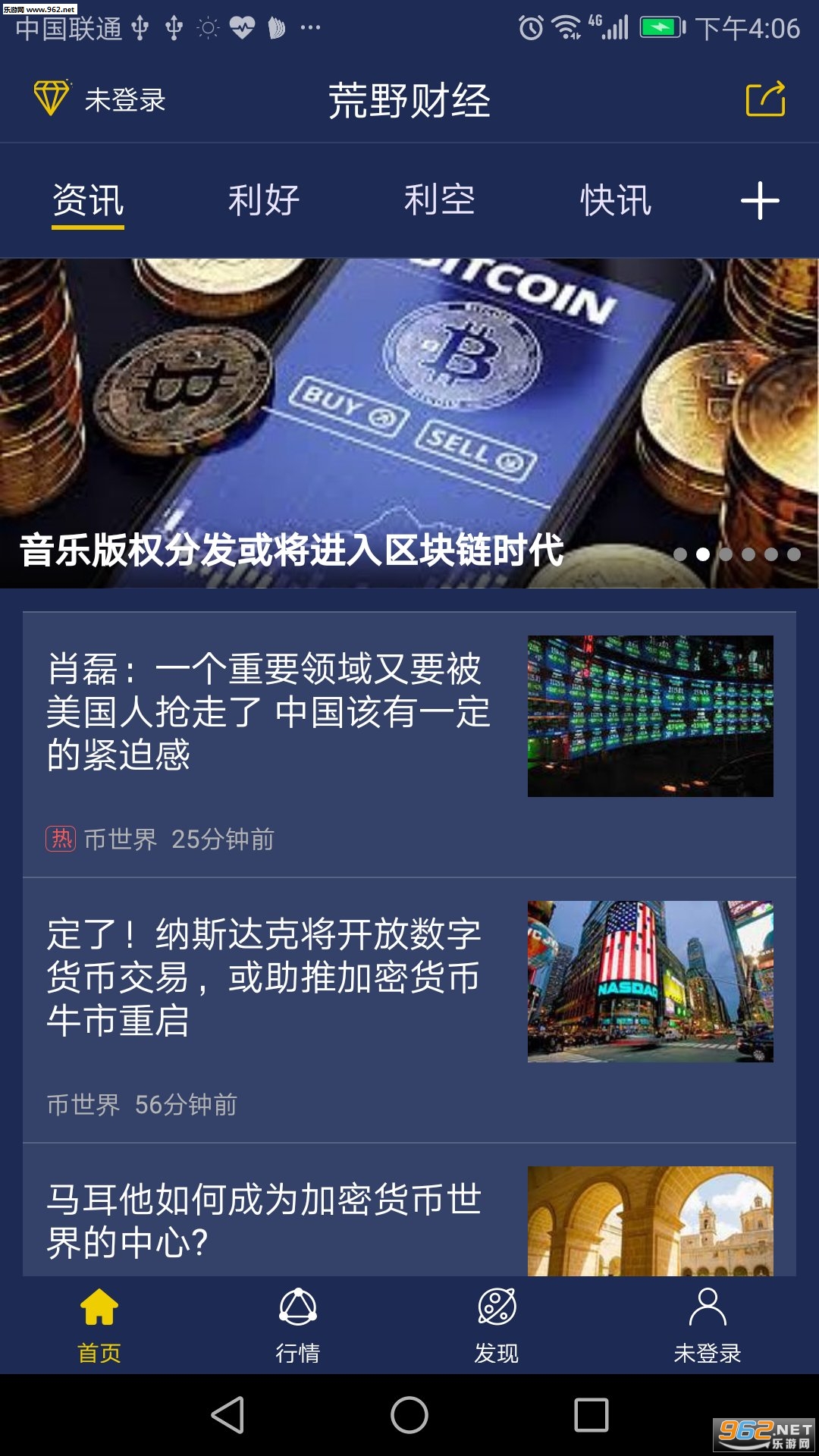Screen dimensions: 819x1456
Task: Open the article by 肖磊 about 美国人
Action: click(x=268, y=711)
